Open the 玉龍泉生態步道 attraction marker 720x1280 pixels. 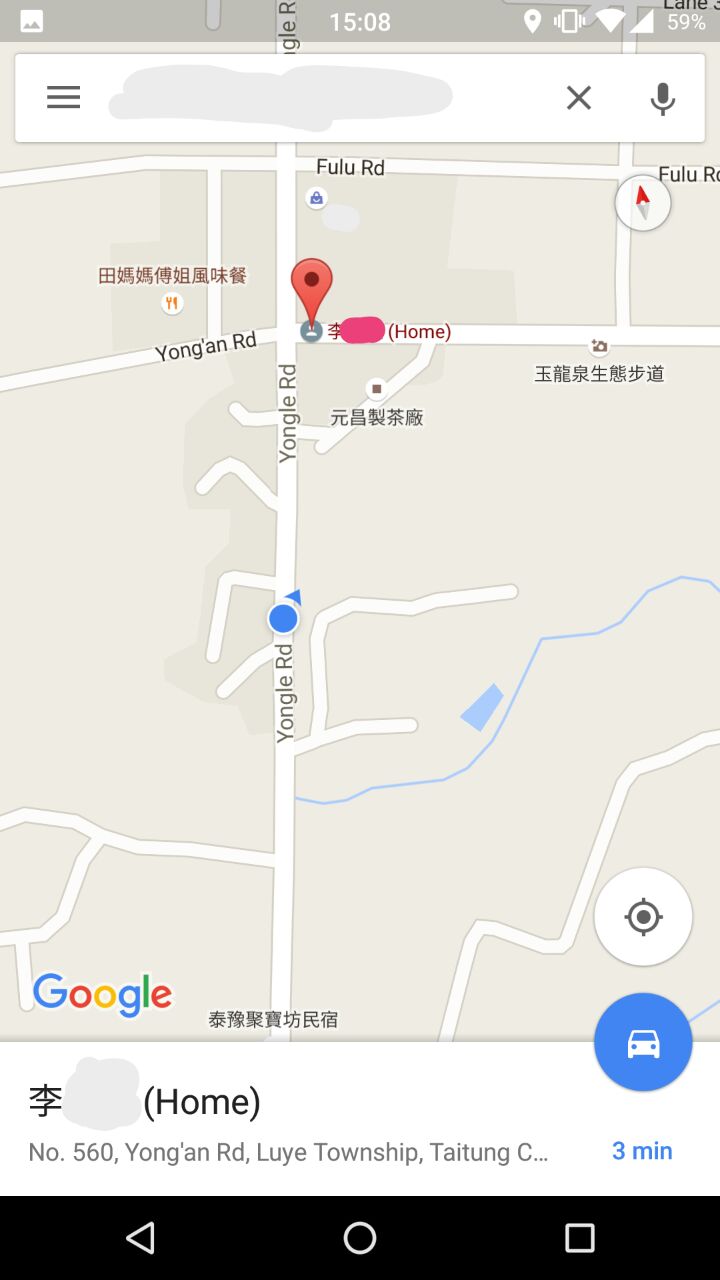pos(599,347)
